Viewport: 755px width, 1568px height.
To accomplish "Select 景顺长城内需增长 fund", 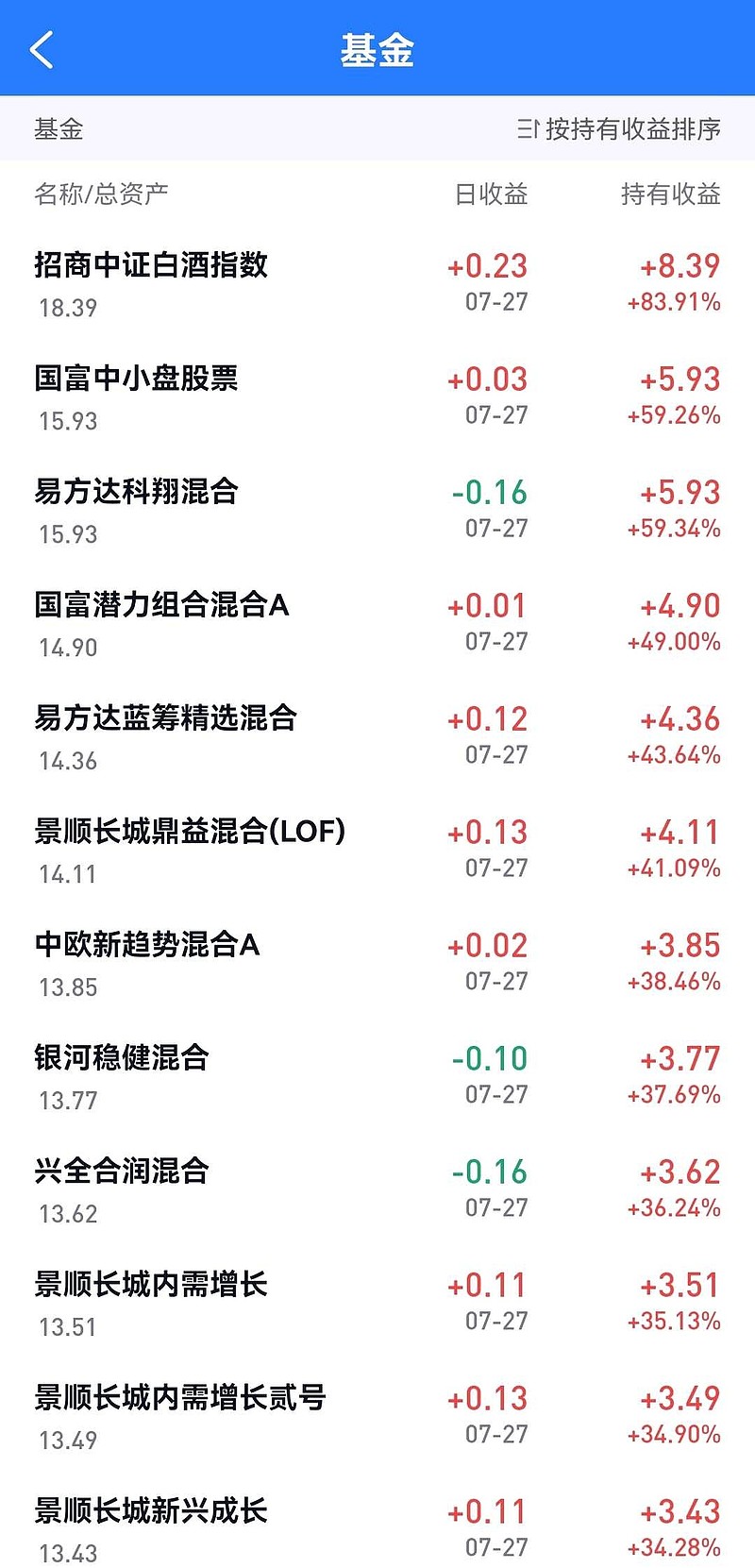I will [x=377, y=1304].
